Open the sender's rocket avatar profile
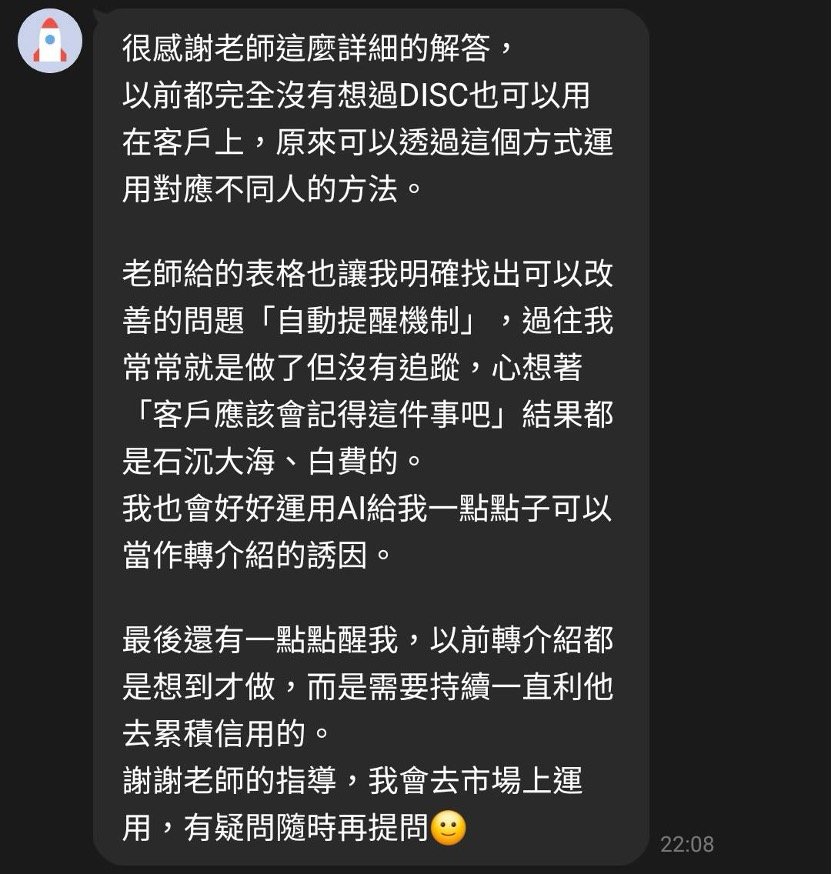Screen dimensions: 832x874 click(50, 41)
